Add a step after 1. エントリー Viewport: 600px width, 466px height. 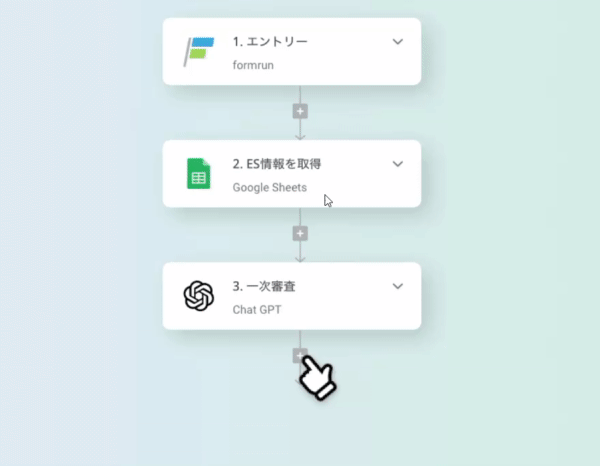click(300, 111)
